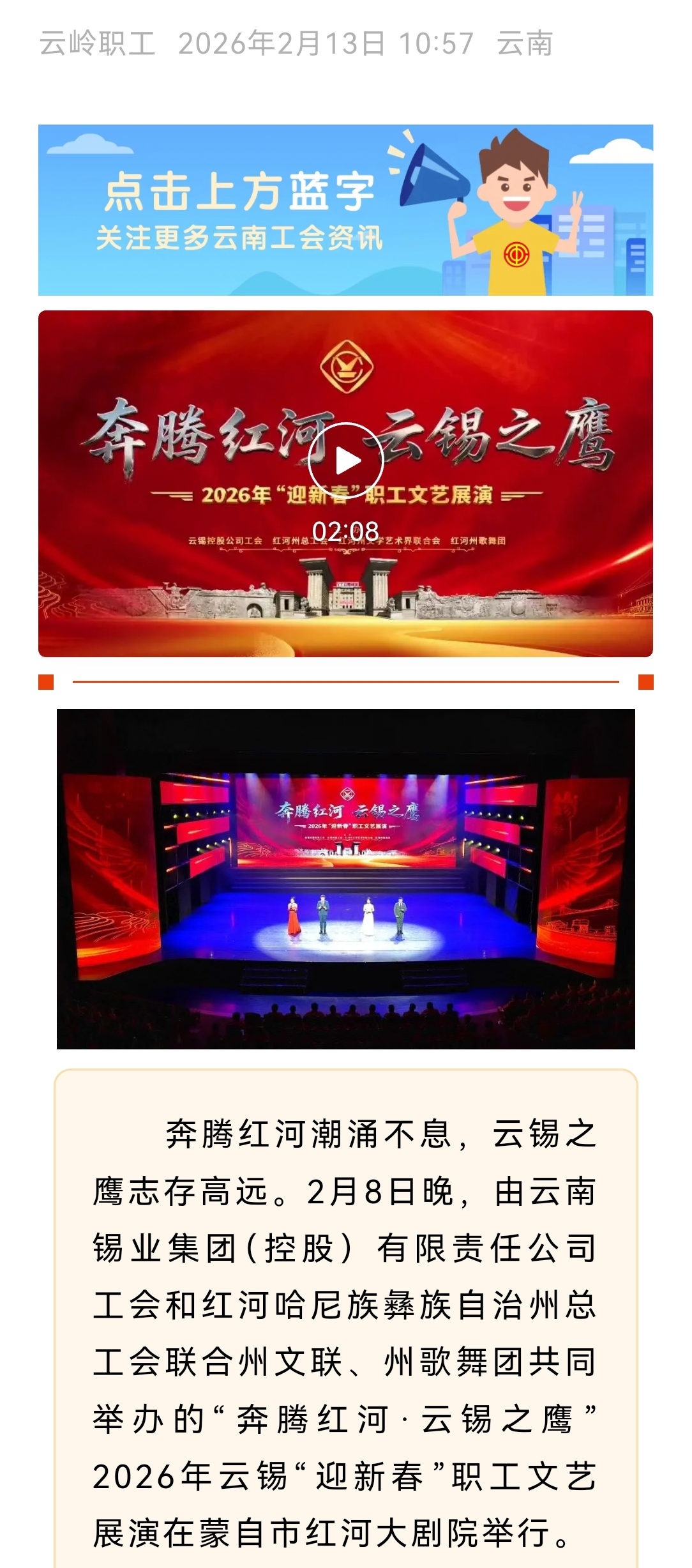Play the 奔腾红河 云锡之鹰 video
This screenshot has height=1568, width=692.
345,461
